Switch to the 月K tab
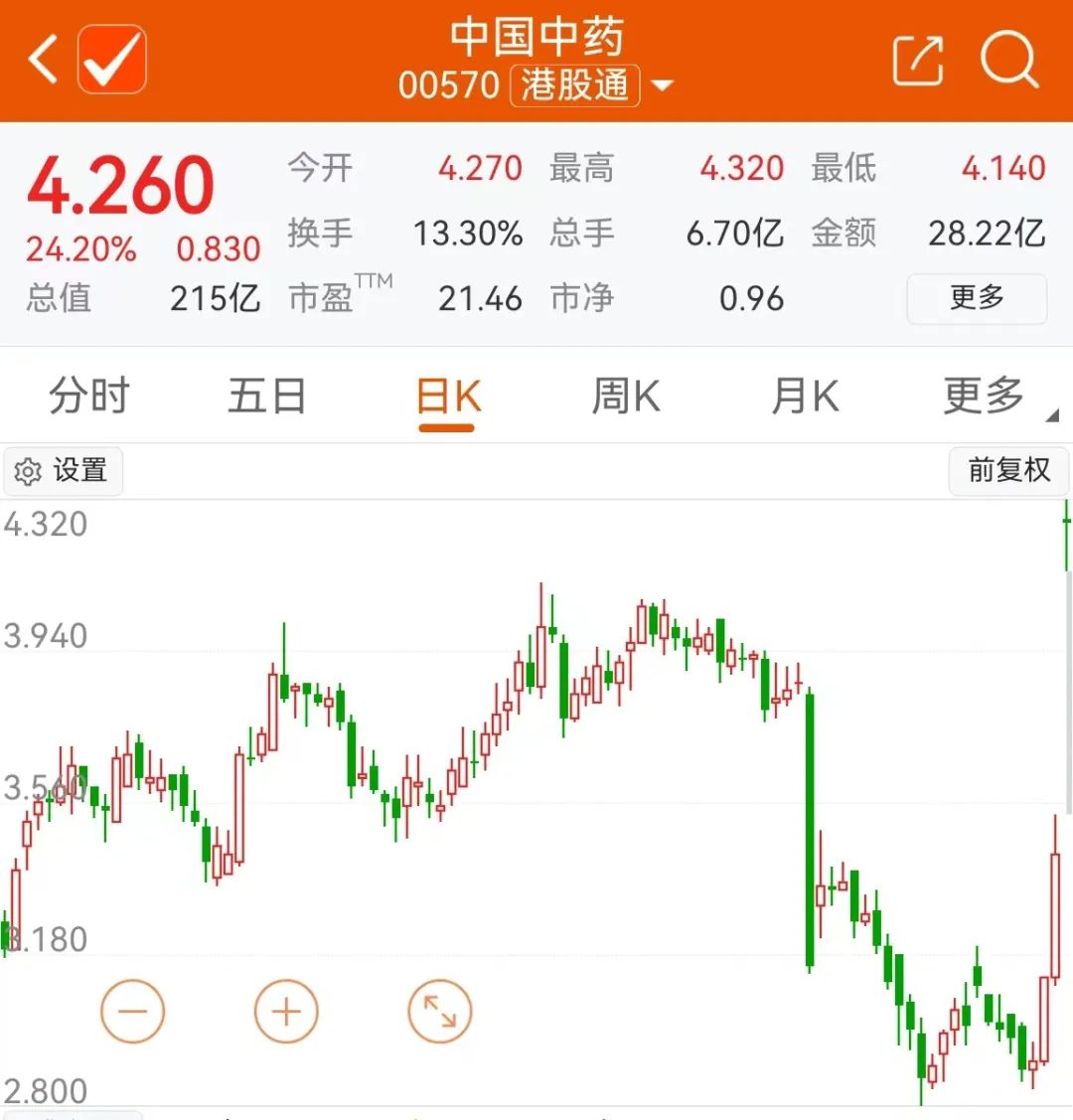 805,397
